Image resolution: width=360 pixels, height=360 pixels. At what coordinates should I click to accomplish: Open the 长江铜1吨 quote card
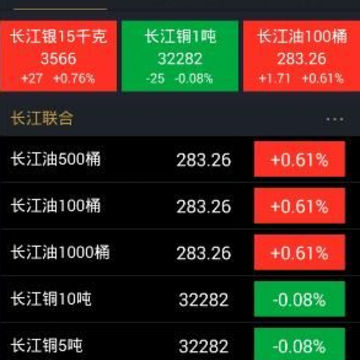180,56
